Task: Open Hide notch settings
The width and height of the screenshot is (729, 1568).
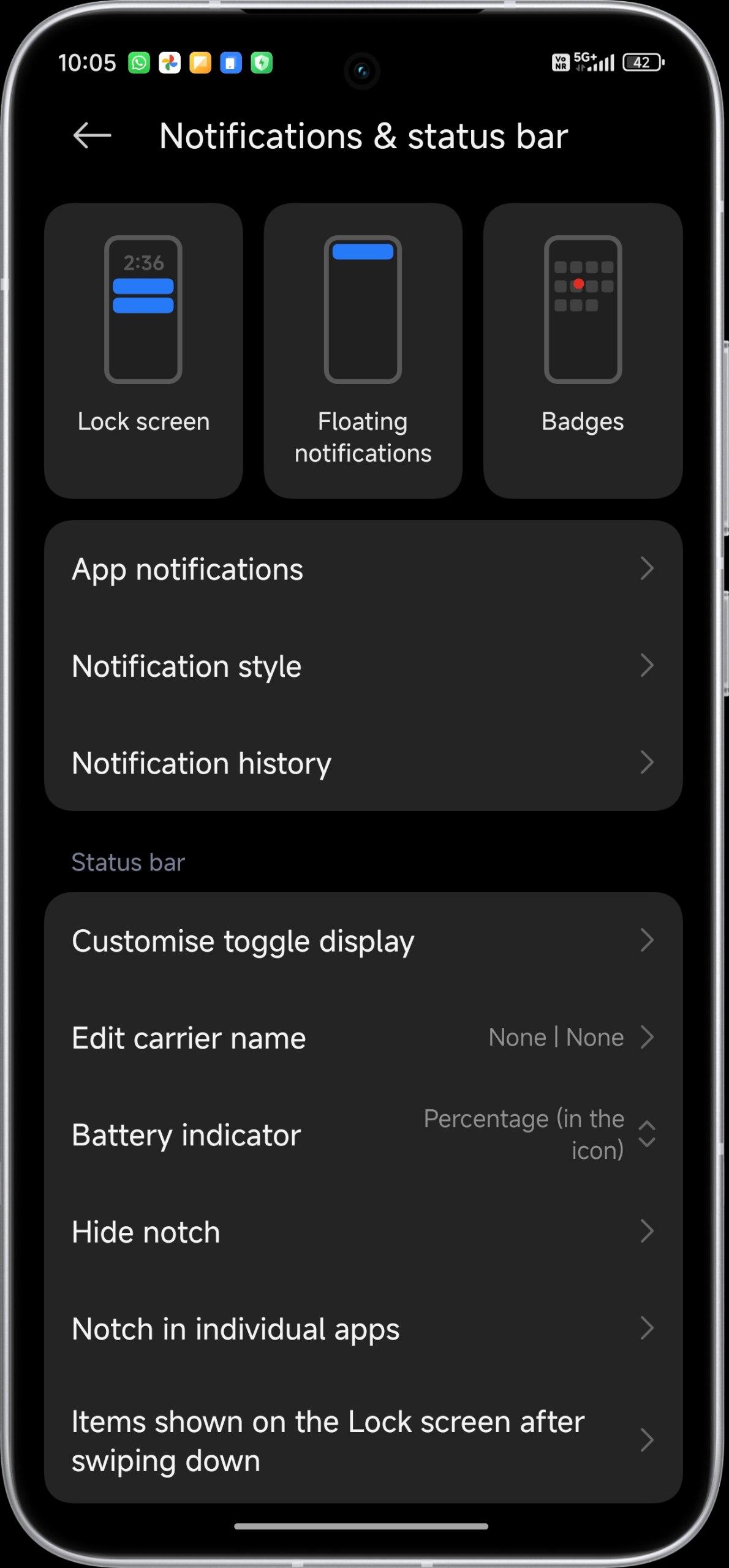Action: [363, 1231]
